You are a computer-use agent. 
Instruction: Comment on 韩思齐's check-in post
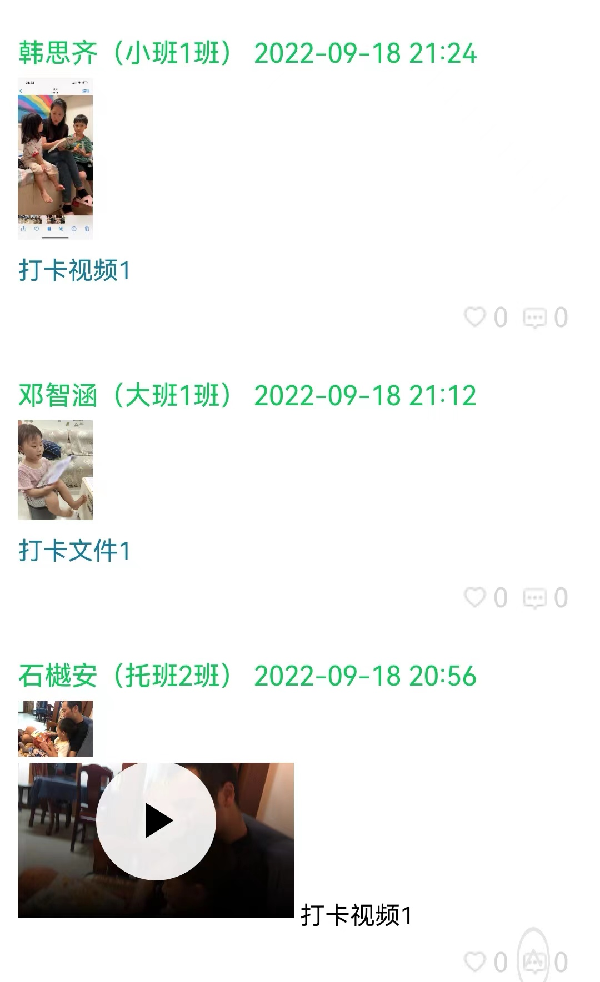(x=536, y=318)
